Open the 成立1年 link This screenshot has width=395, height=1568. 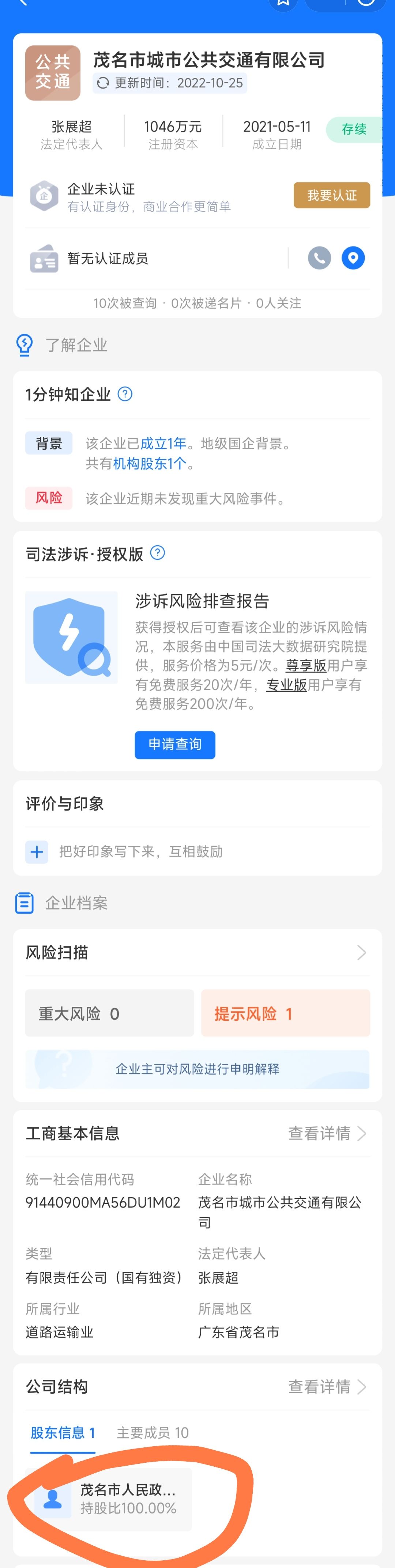[163, 443]
